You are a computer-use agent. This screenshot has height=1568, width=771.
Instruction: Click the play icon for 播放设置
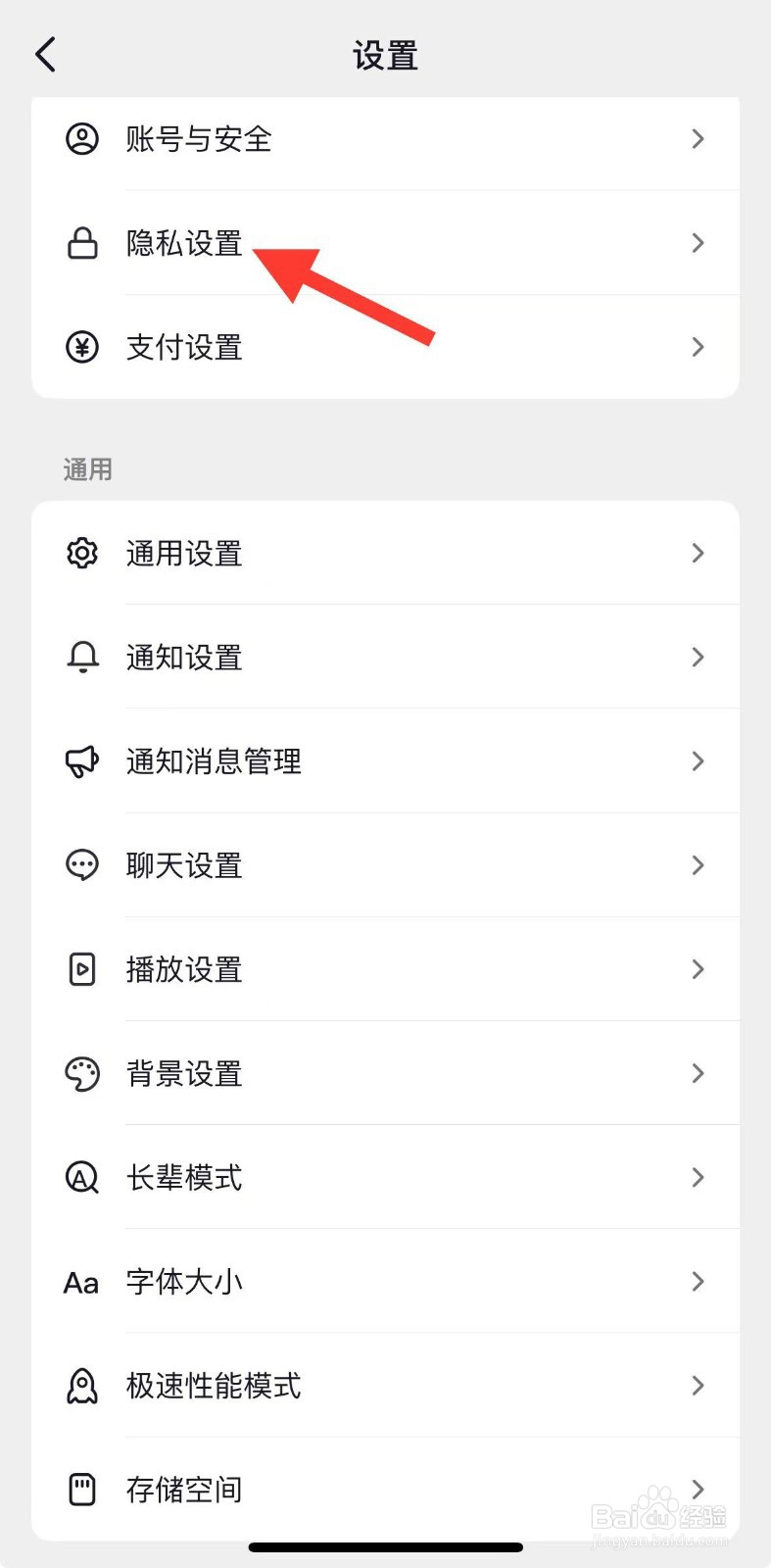coord(81,968)
